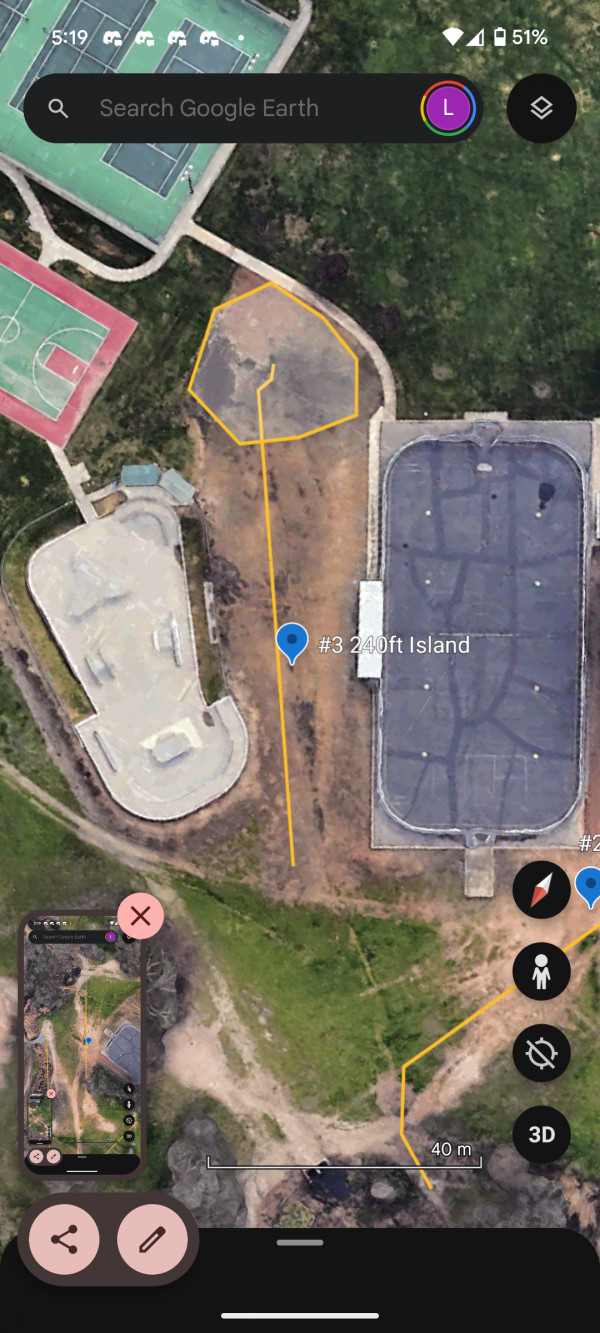Image resolution: width=600 pixels, height=1333 pixels.
Task: Dismiss the screenshot preview
Action: (141, 915)
